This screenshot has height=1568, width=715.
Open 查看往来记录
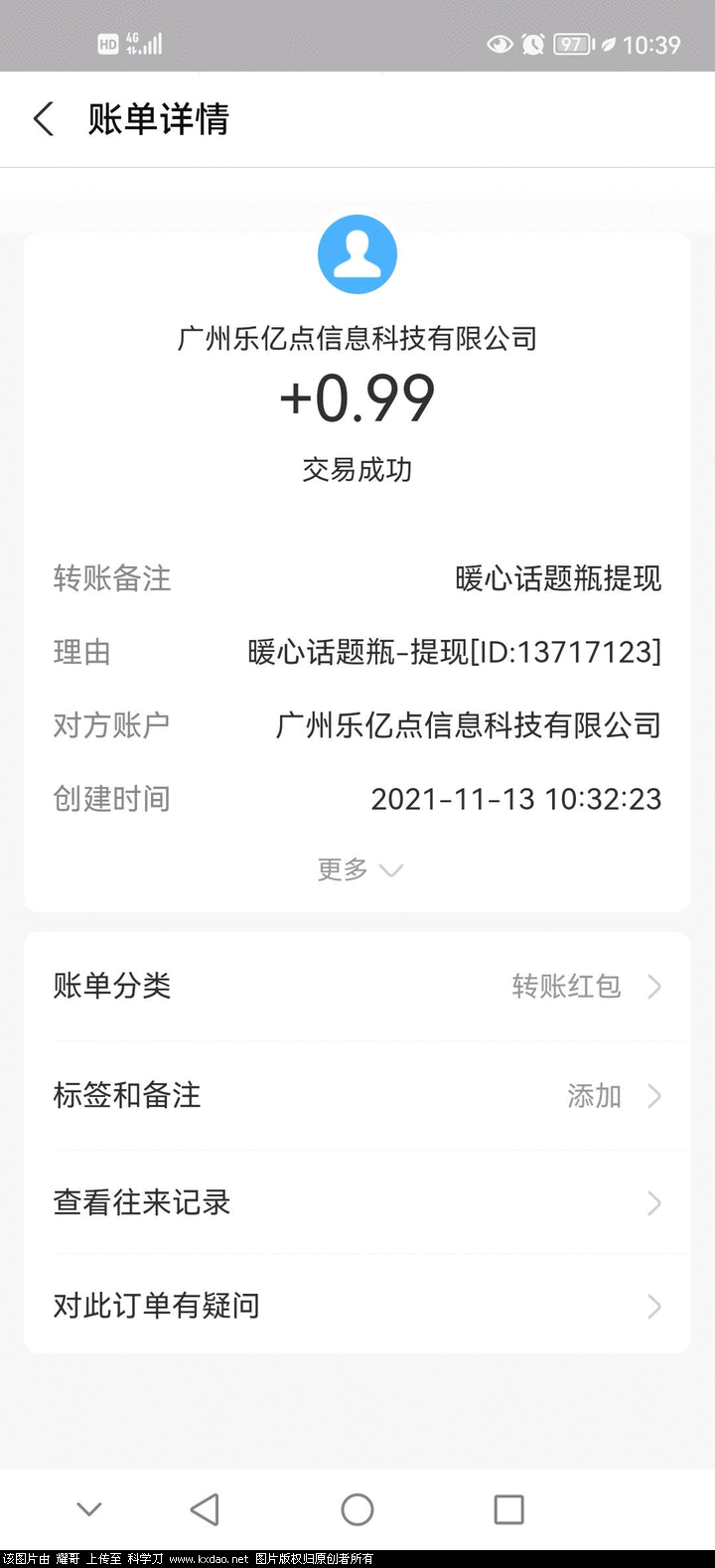357,1203
